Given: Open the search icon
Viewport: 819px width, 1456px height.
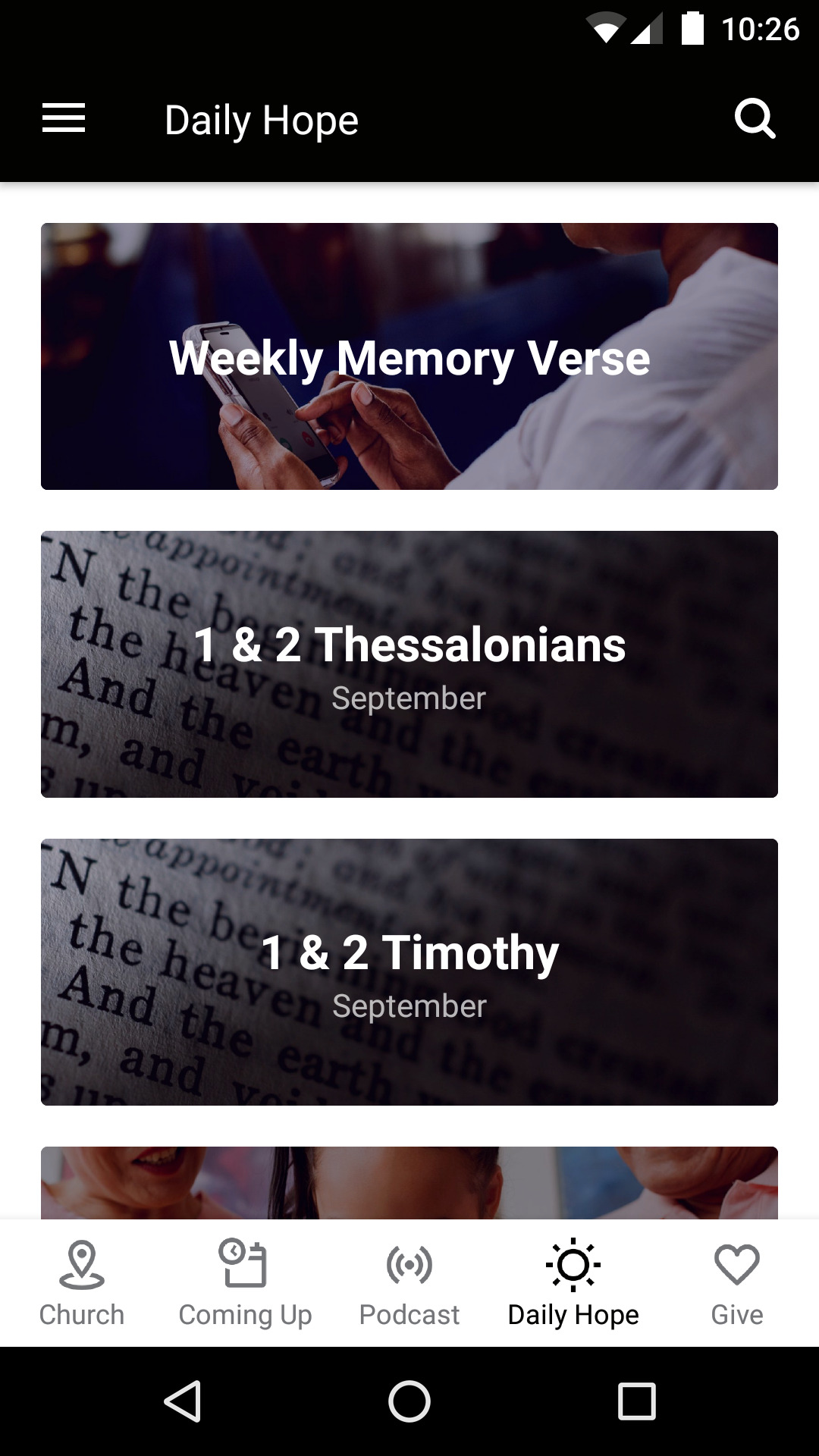Looking at the screenshot, I should click(755, 119).
